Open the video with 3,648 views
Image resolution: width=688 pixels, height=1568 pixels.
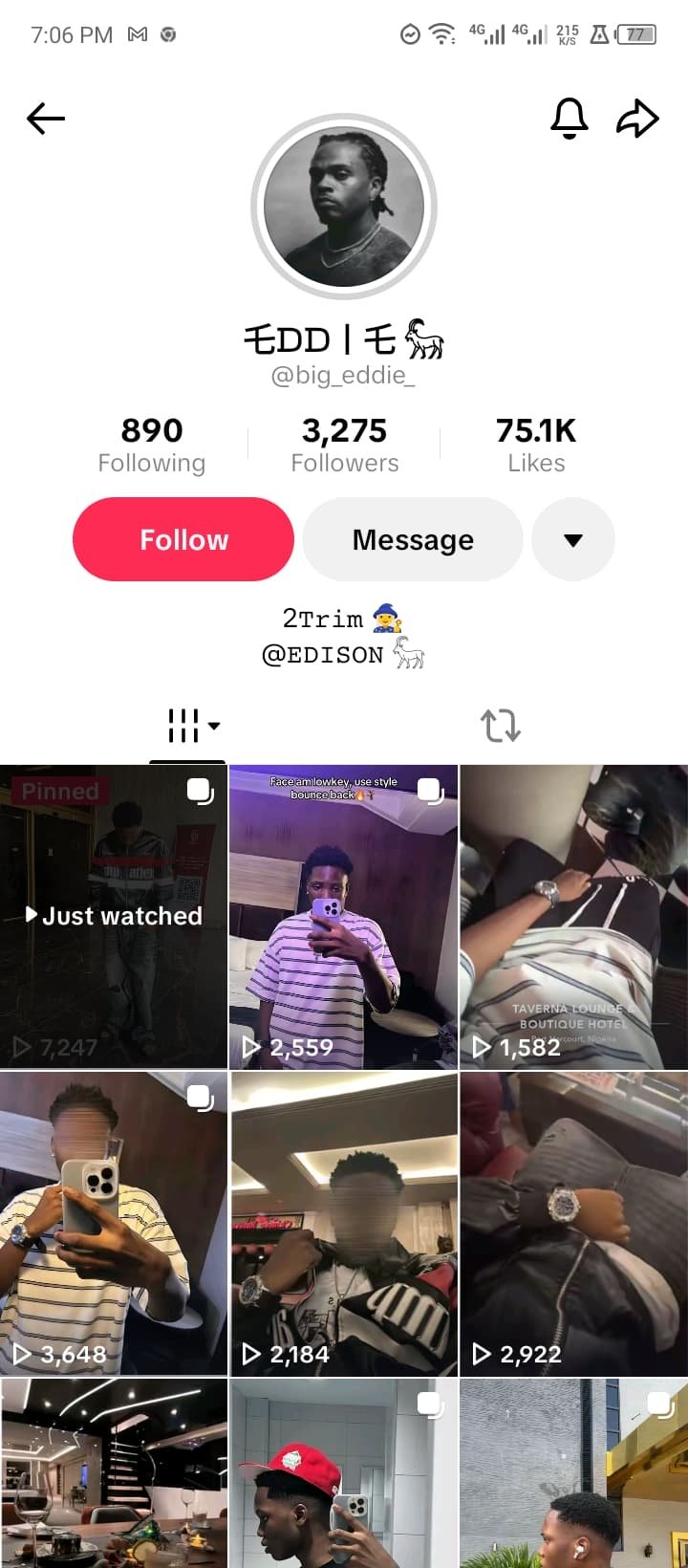coord(114,1224)
